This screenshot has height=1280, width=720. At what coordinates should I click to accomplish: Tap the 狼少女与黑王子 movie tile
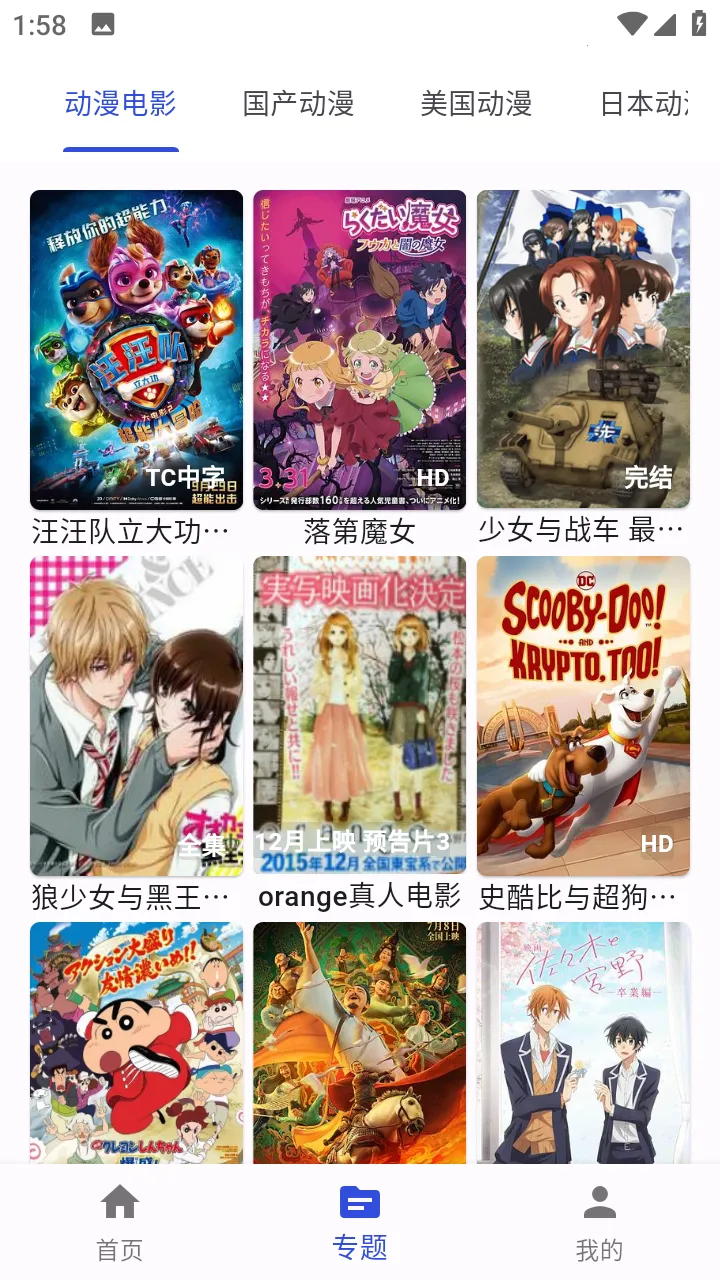coord(136,716)
